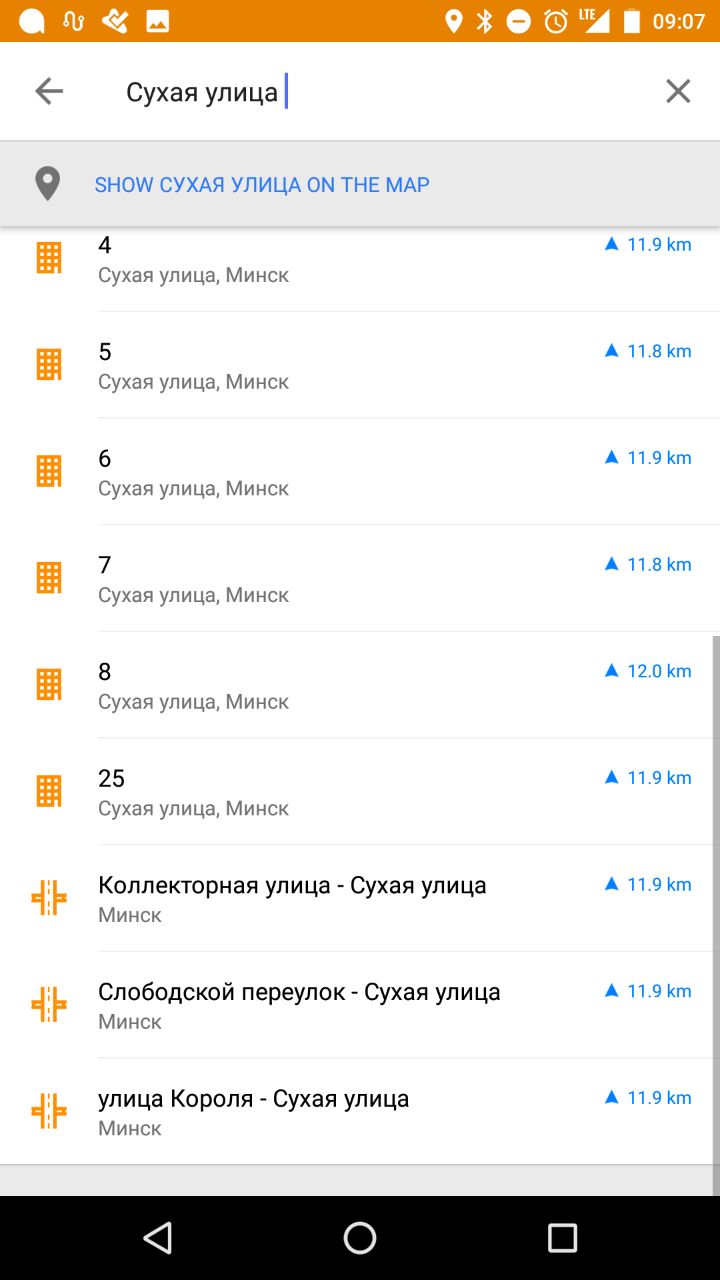Image resolution: width=720 pixels, height=1280 pixels.
Task: Clear the search text with X
Action: tap(678, 92)
